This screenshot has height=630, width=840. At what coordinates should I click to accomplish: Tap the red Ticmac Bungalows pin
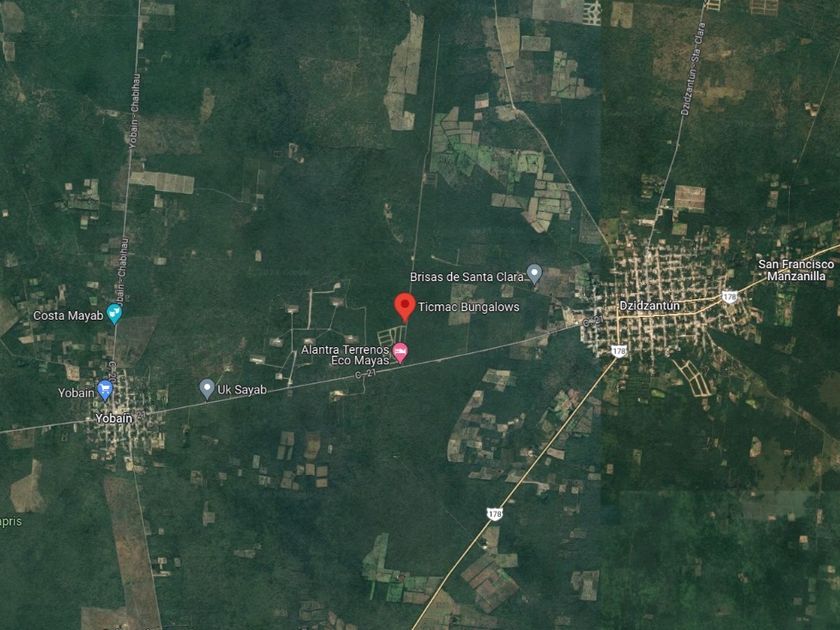[x=404, y=308]
